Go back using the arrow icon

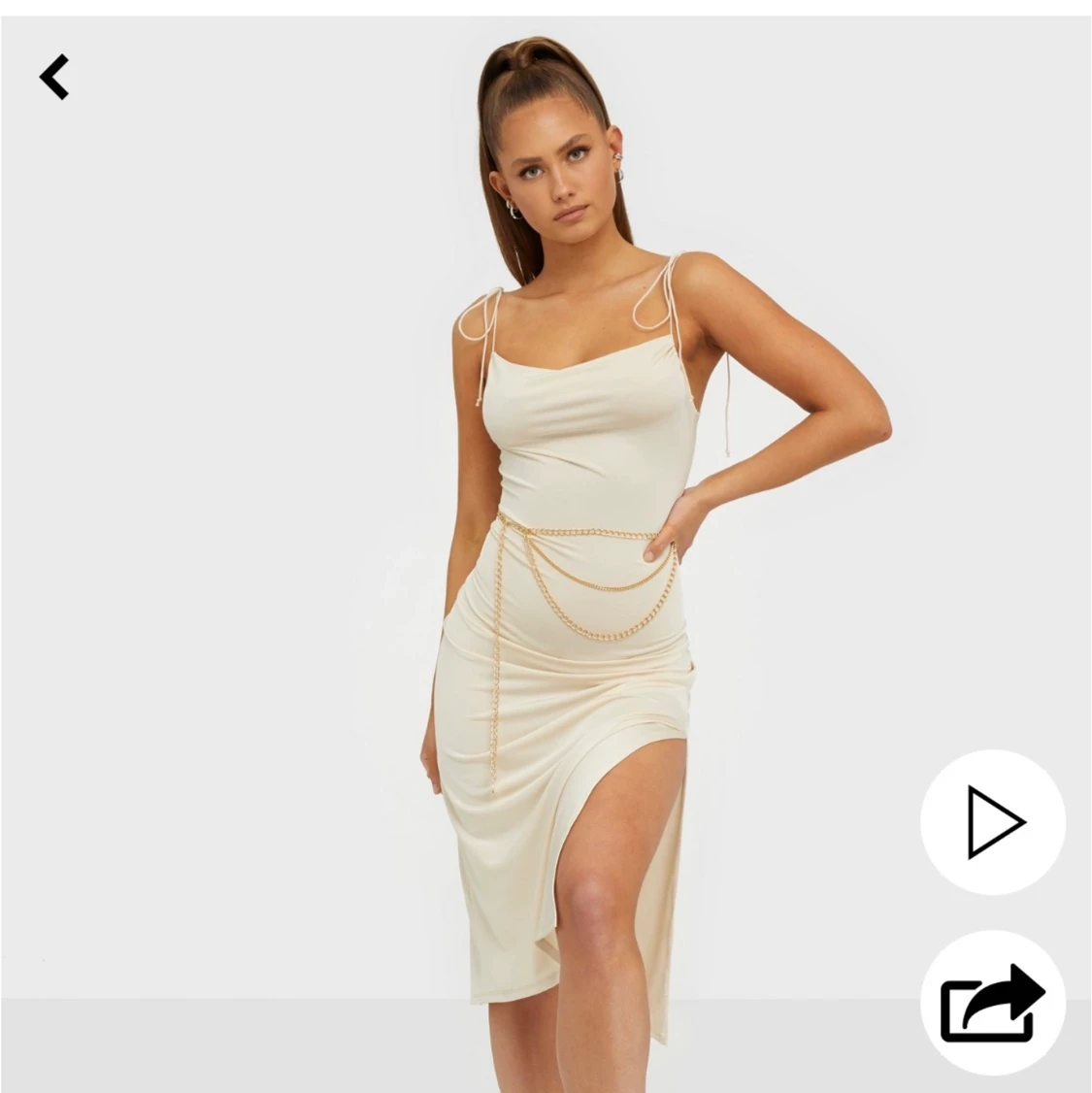click(x=54, y=78)
